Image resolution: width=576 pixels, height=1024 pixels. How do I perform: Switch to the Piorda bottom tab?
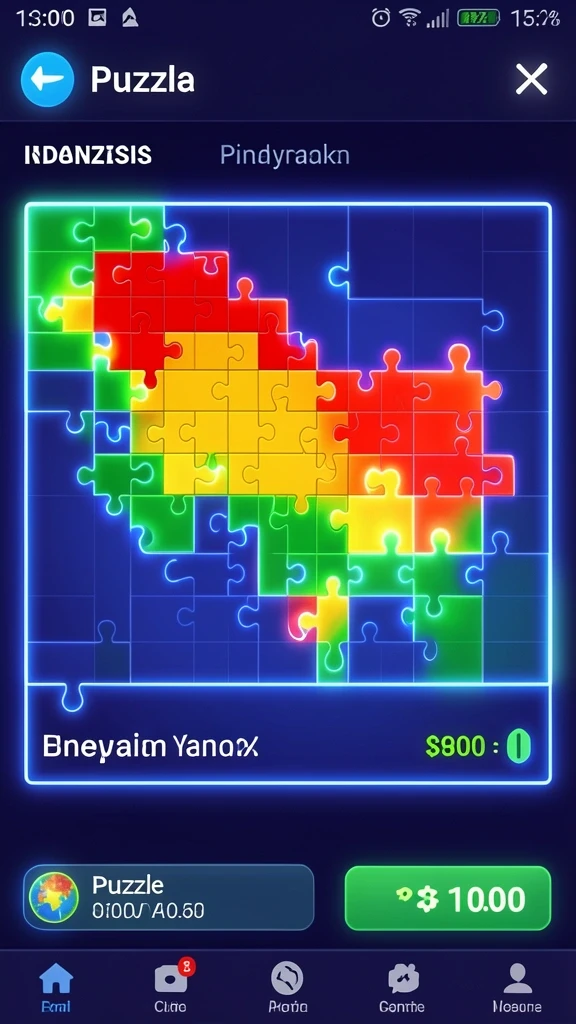click(287, 987)
